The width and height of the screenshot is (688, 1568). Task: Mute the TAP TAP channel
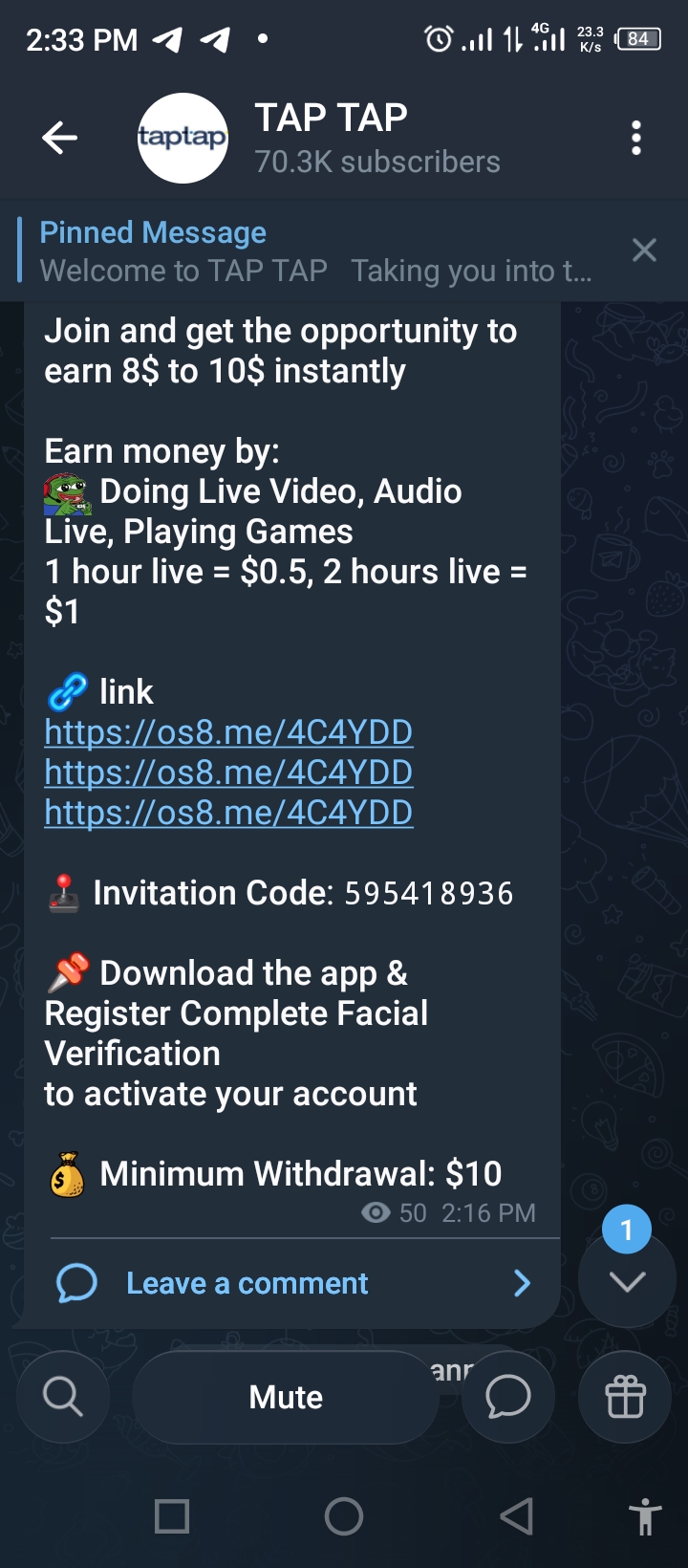(285, 1397)
